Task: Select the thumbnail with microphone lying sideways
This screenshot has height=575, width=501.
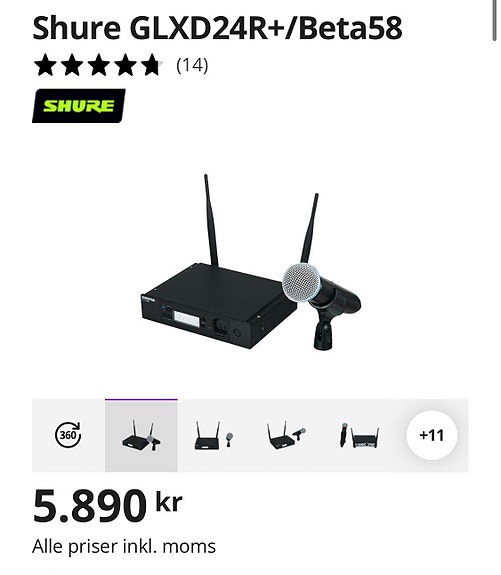Action: point(286,435)
